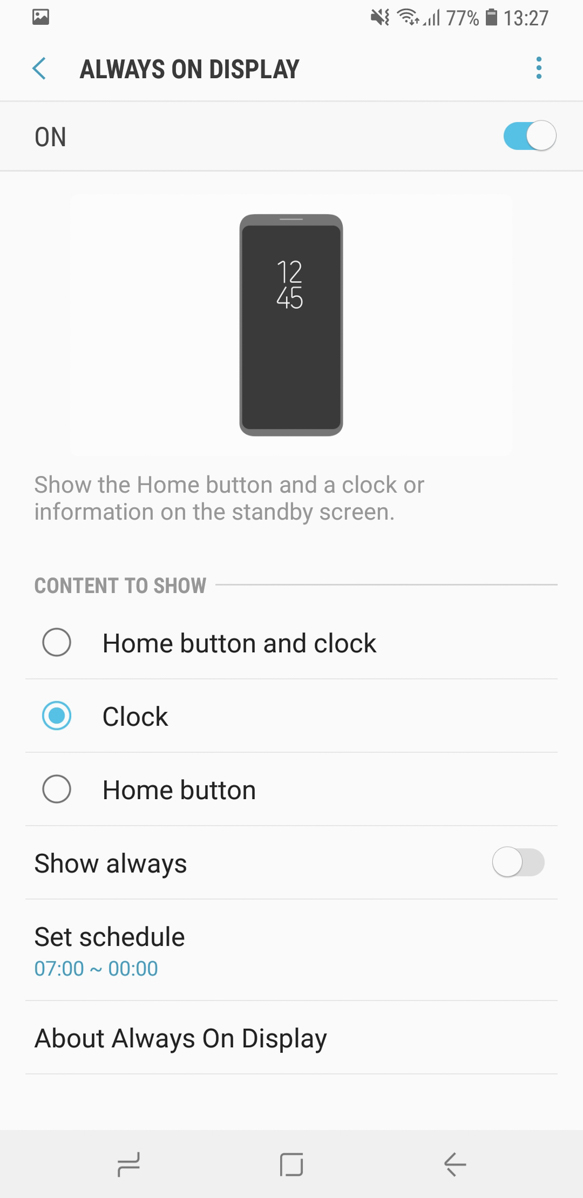
Task: Select the Clock radio option
Action: coord(291,716)
